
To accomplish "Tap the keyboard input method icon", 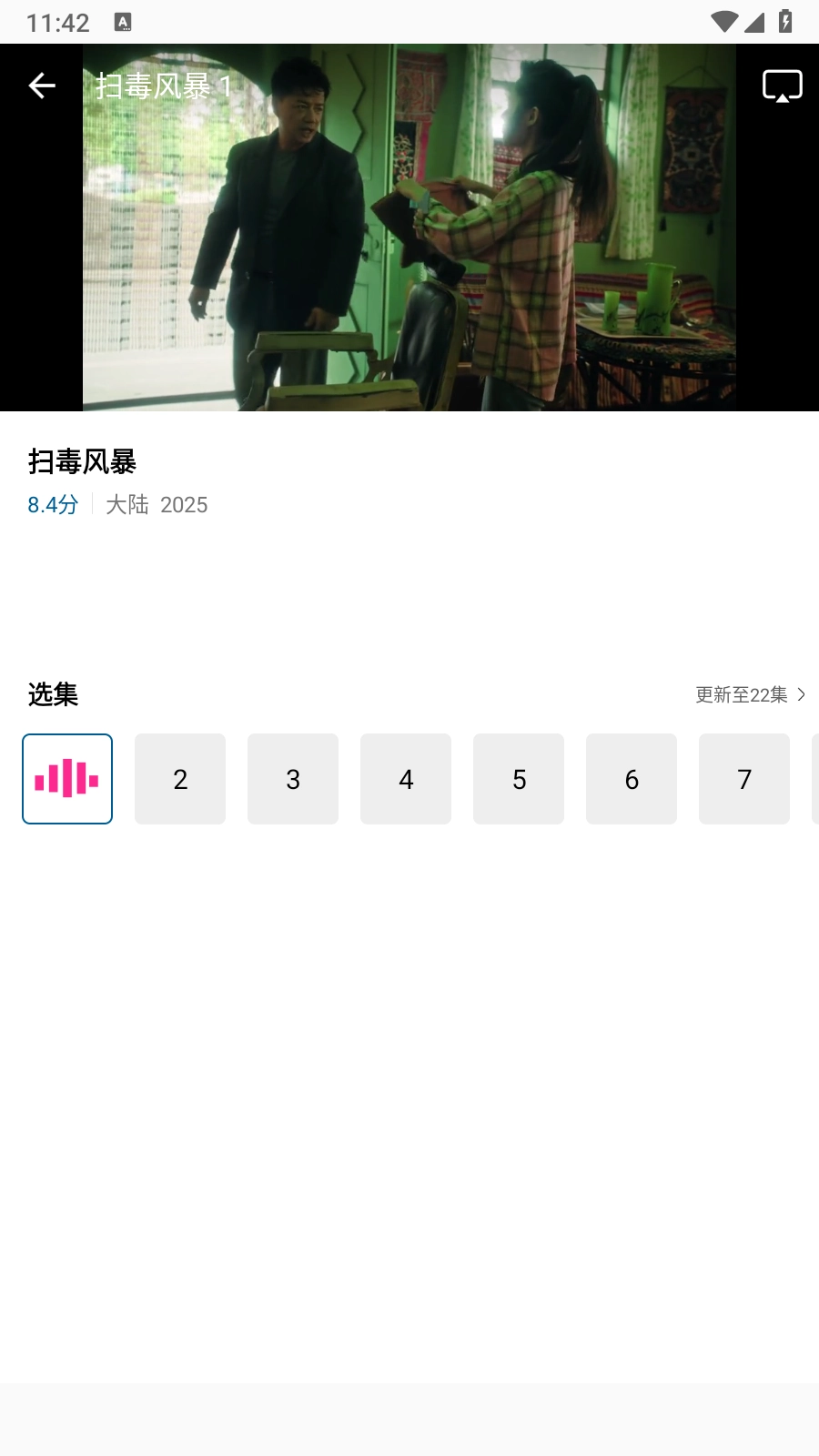I will tap(121, 20).
